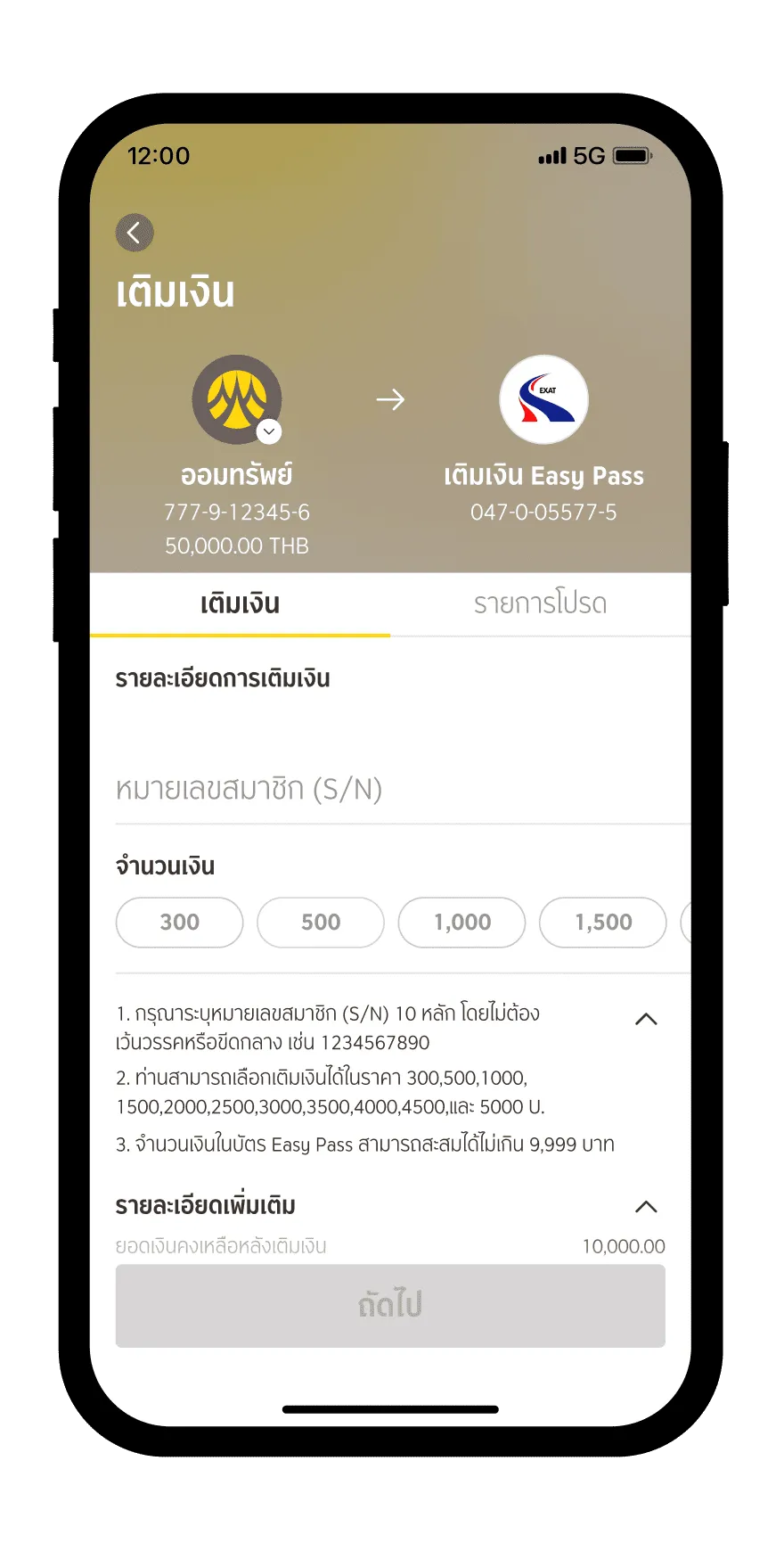The height and width of the screenshot is (1551, 784).
Task: Go back using the arrow icon
Action: (135, 233)
